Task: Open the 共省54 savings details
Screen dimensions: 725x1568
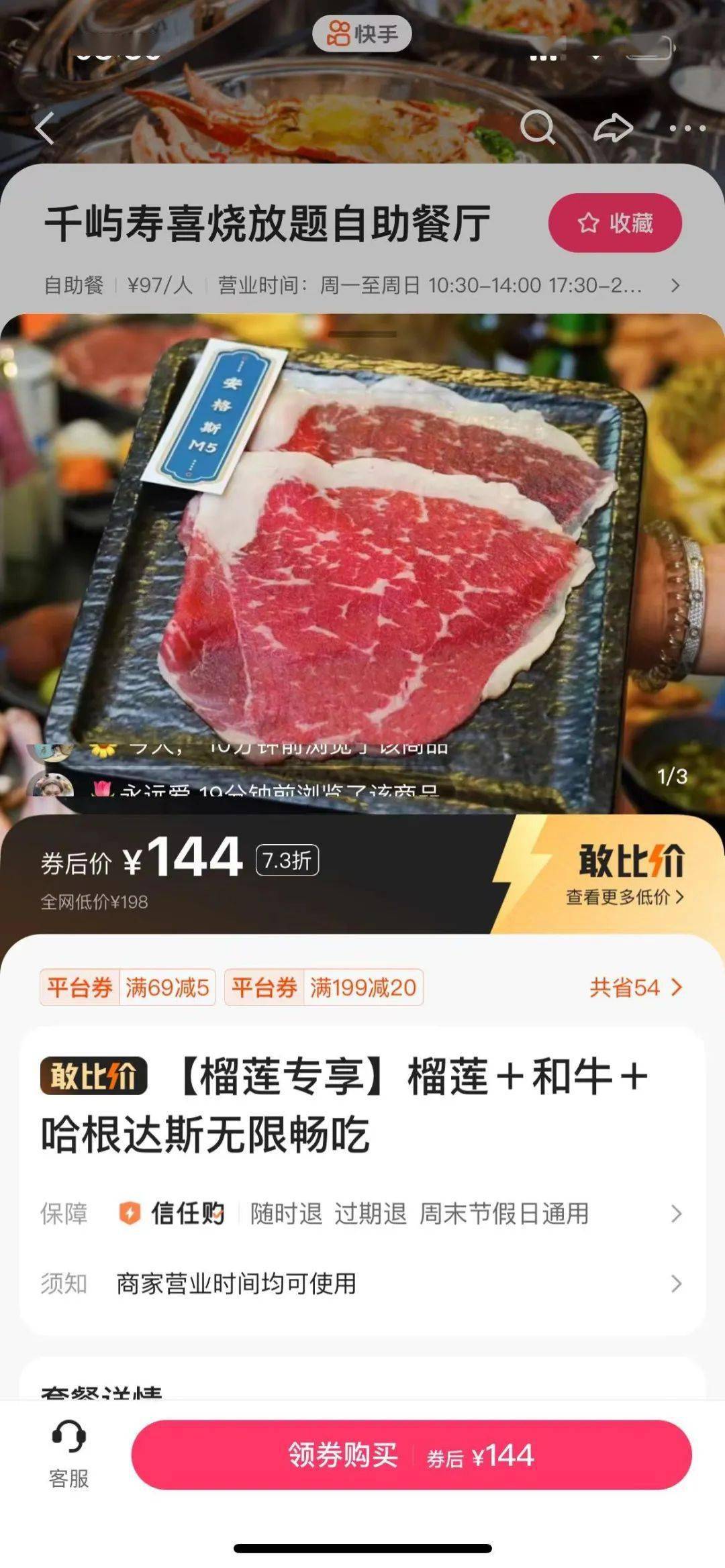Action: (635, 988)
